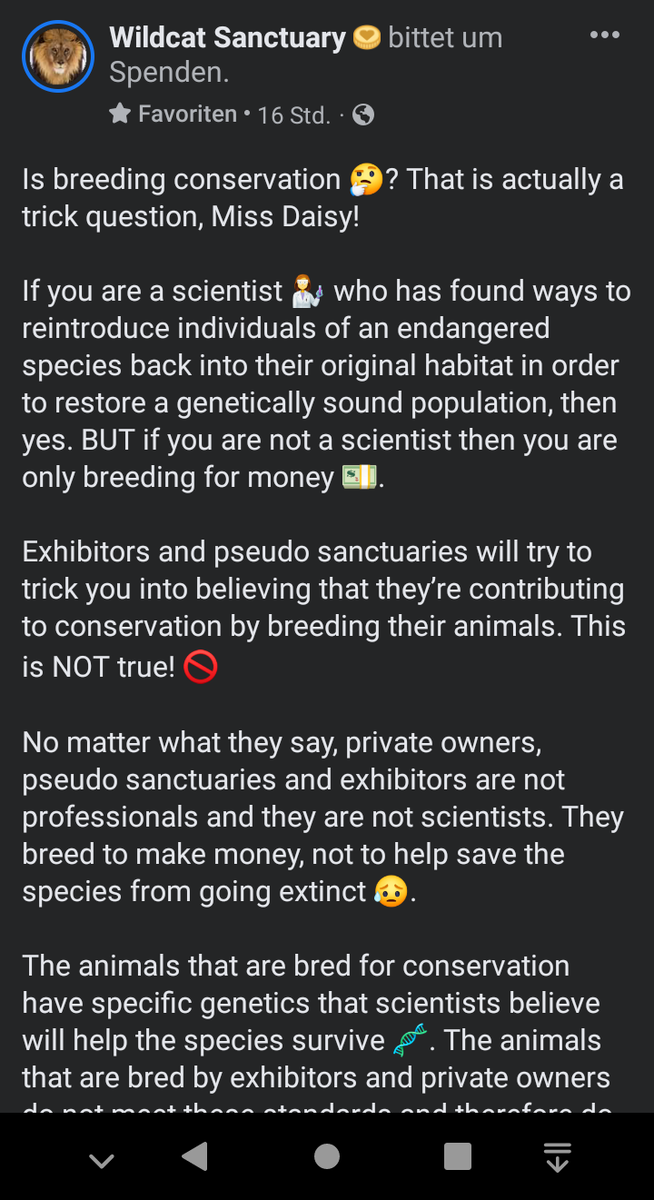Open the Wildcat Sanctuary page name link
The height and width of the screenshot is (1200, 654).
pyautogui.click(x=227, y=38)
